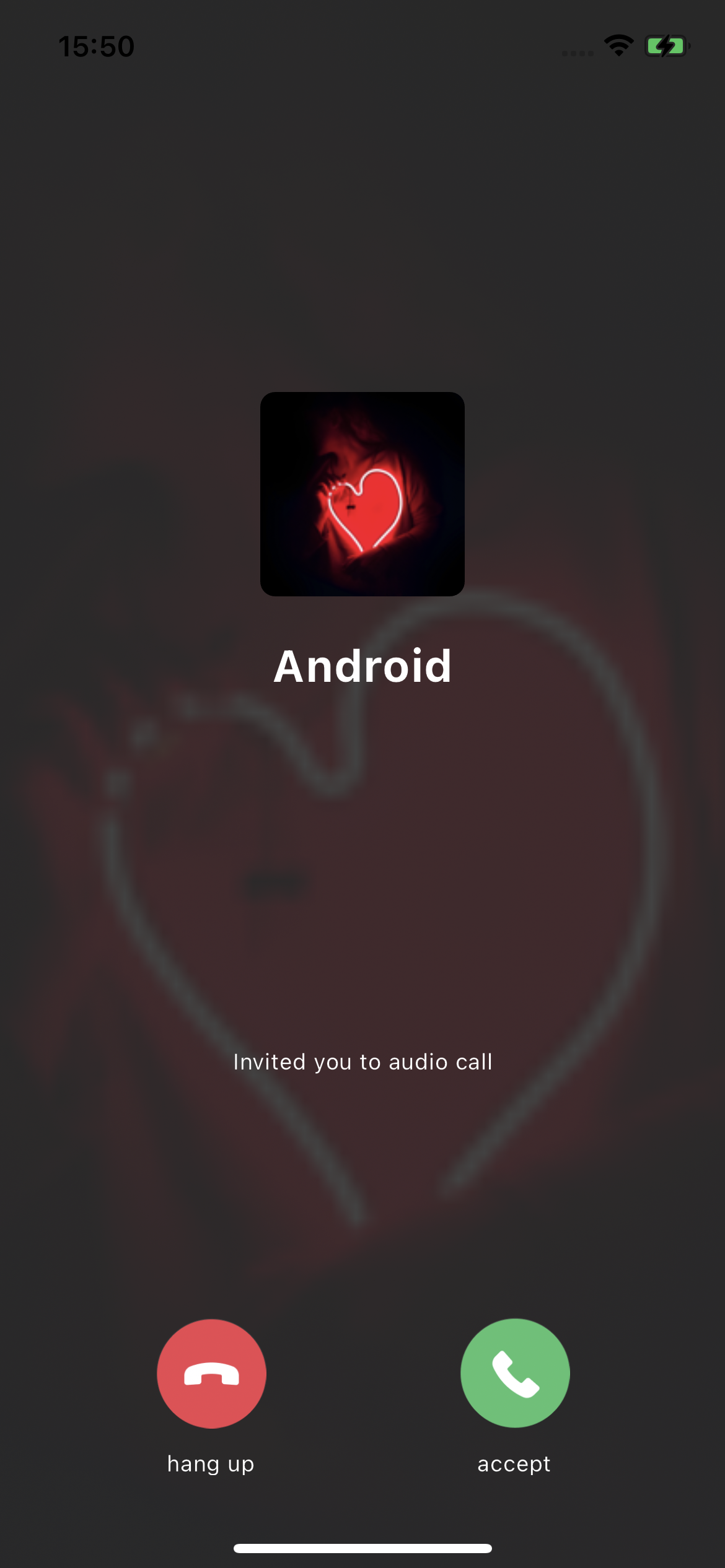Accept the audio call from Android
Image resolution: width=725 pixels, height=1568 pixels.
coord(515,1374)
